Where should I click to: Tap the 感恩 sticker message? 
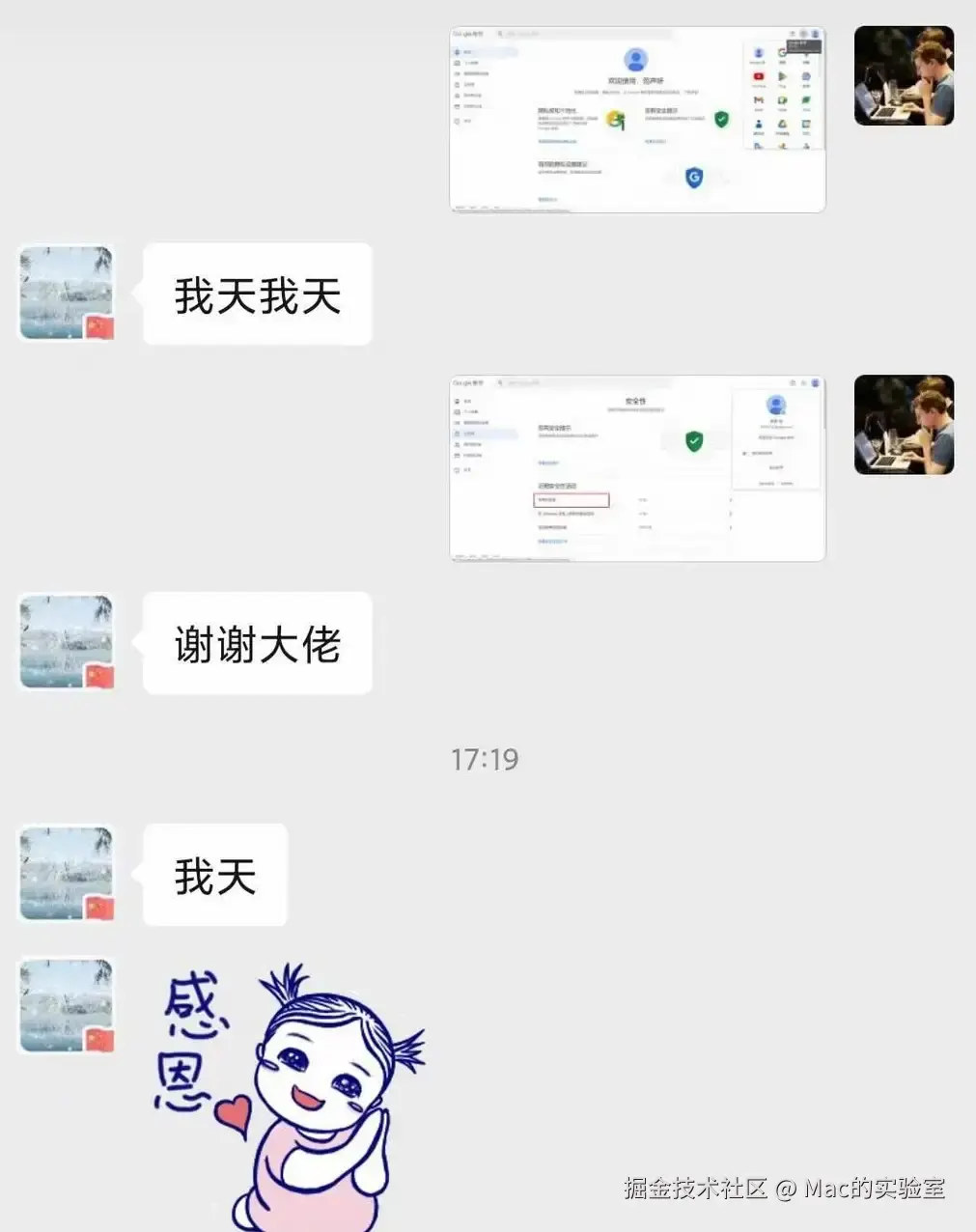[290, 1096]
